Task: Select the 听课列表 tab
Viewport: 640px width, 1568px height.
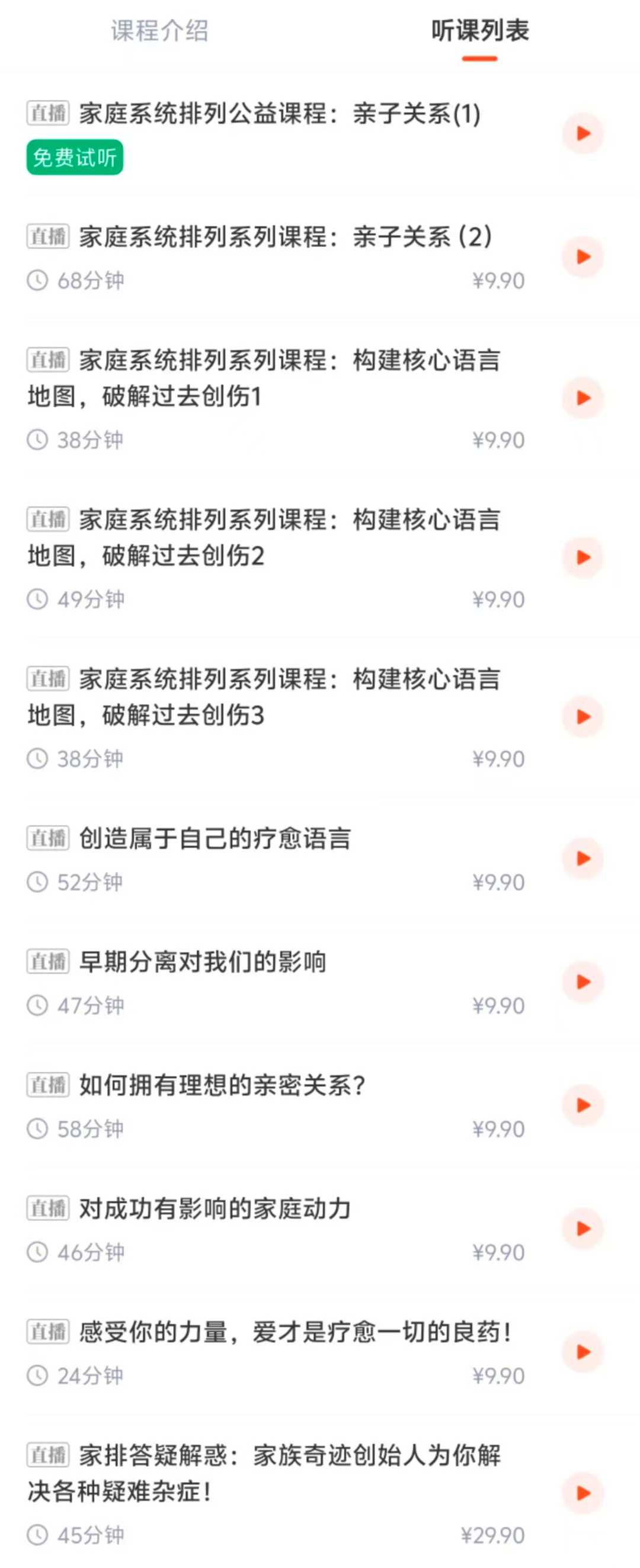Action: 480,30
